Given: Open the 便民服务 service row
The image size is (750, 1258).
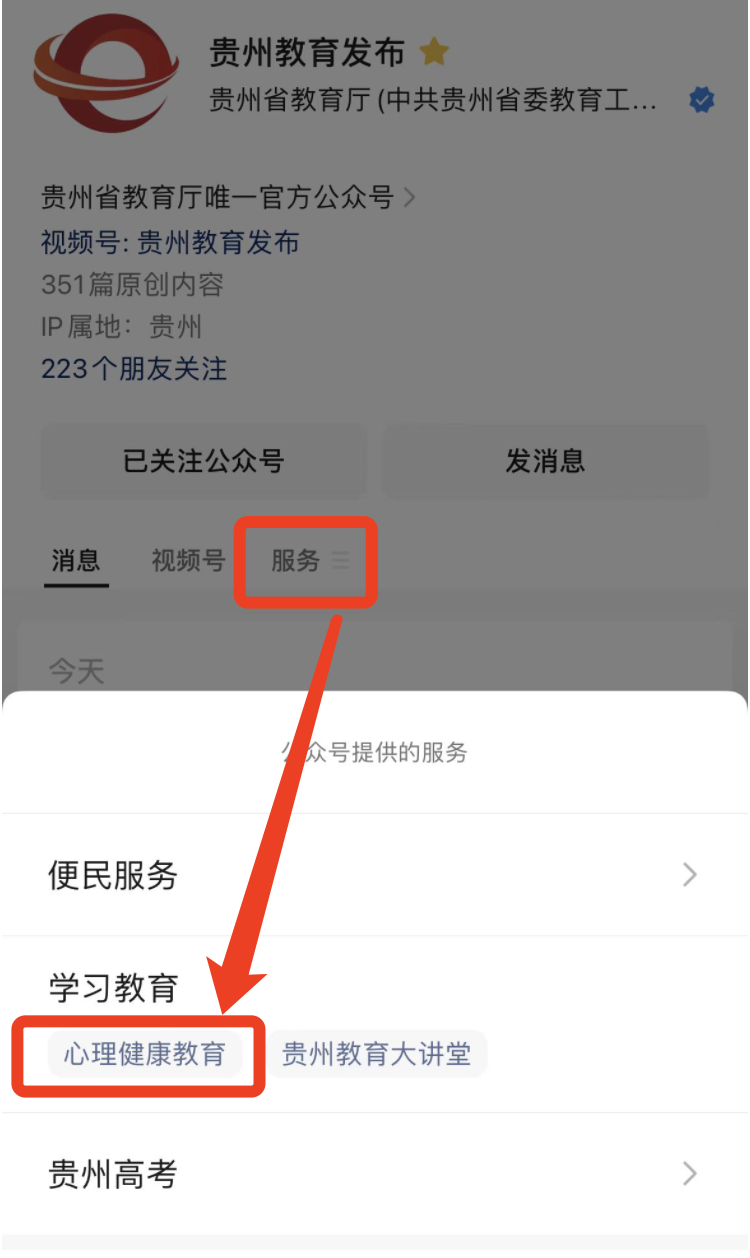Looking at the screenshot, I should 373,875.
